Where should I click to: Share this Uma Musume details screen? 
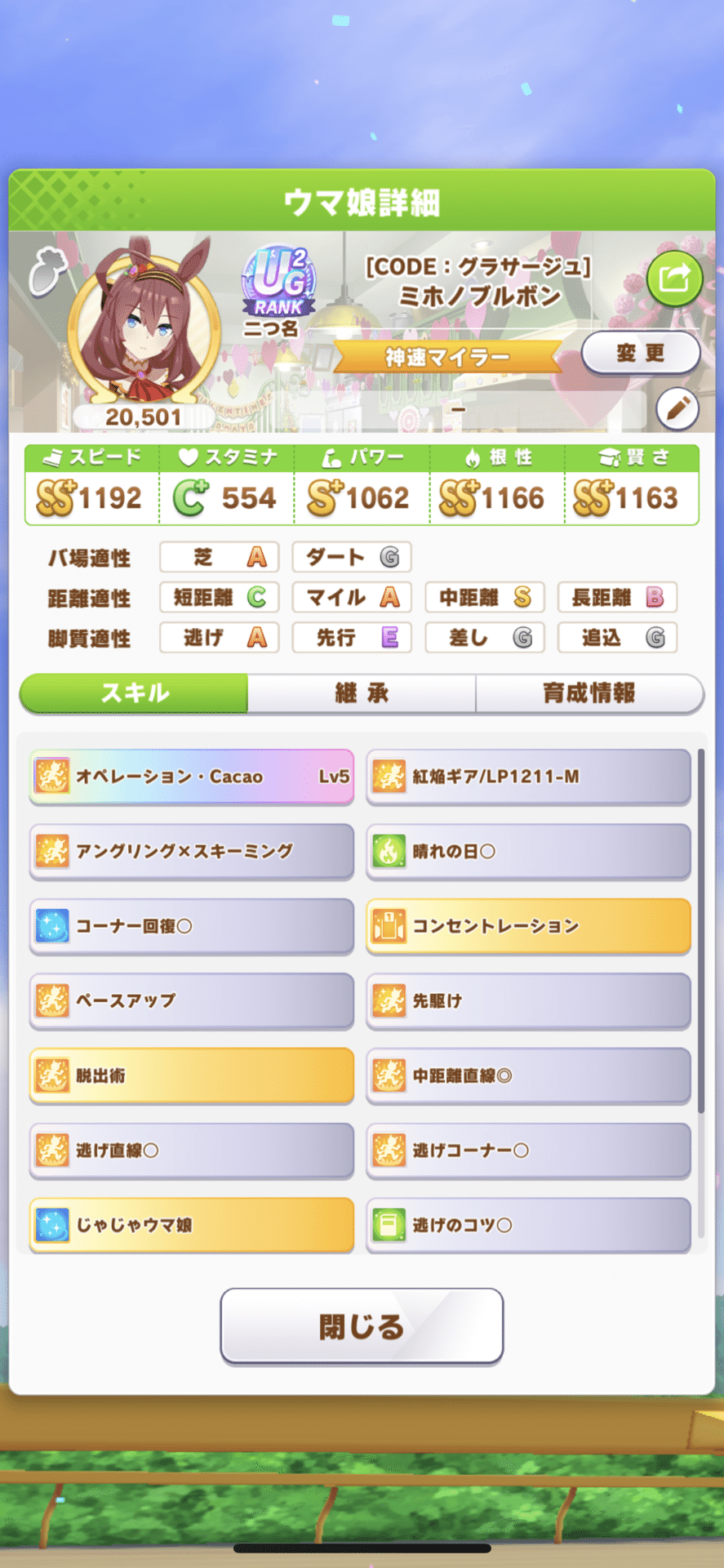click(x=674, y=279)
